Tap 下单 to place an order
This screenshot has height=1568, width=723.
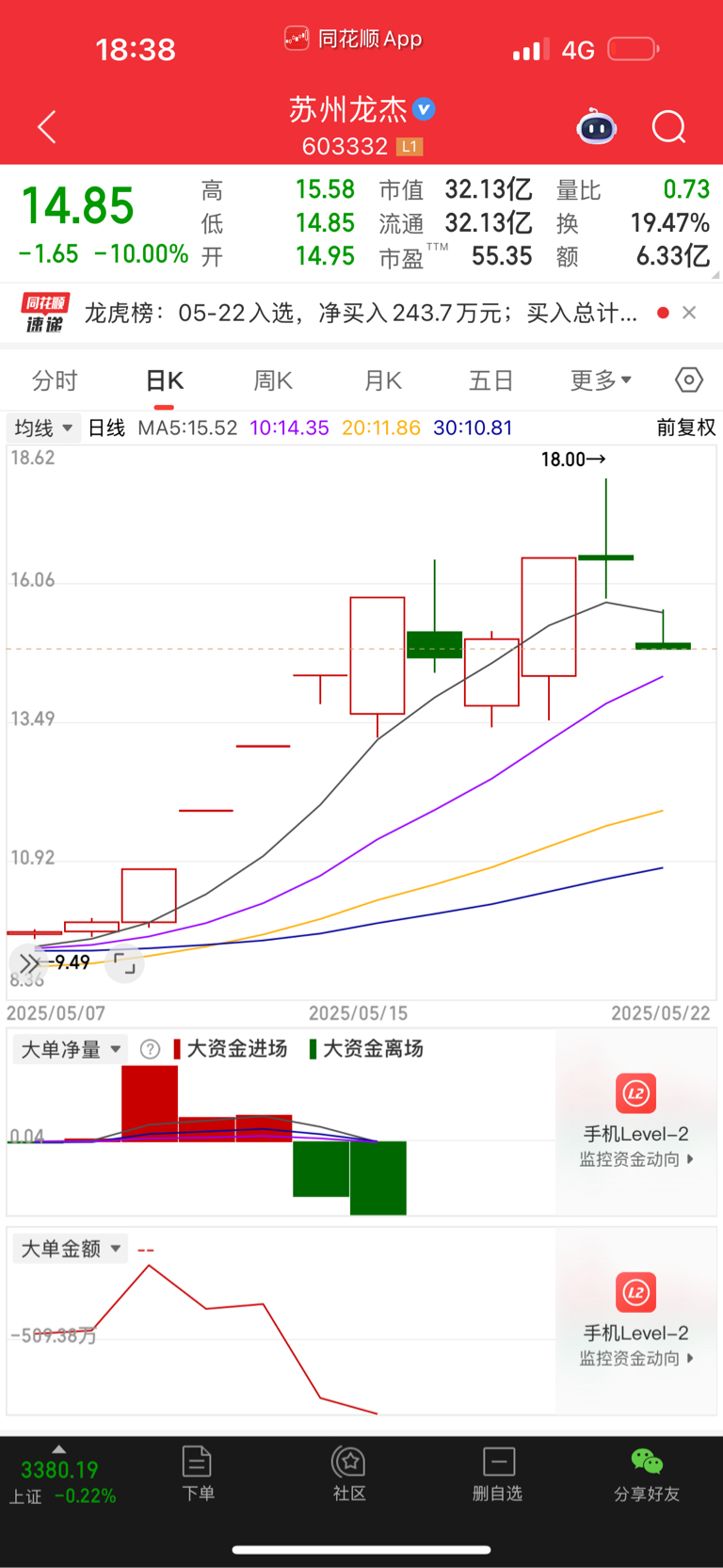pos(198,1474)
